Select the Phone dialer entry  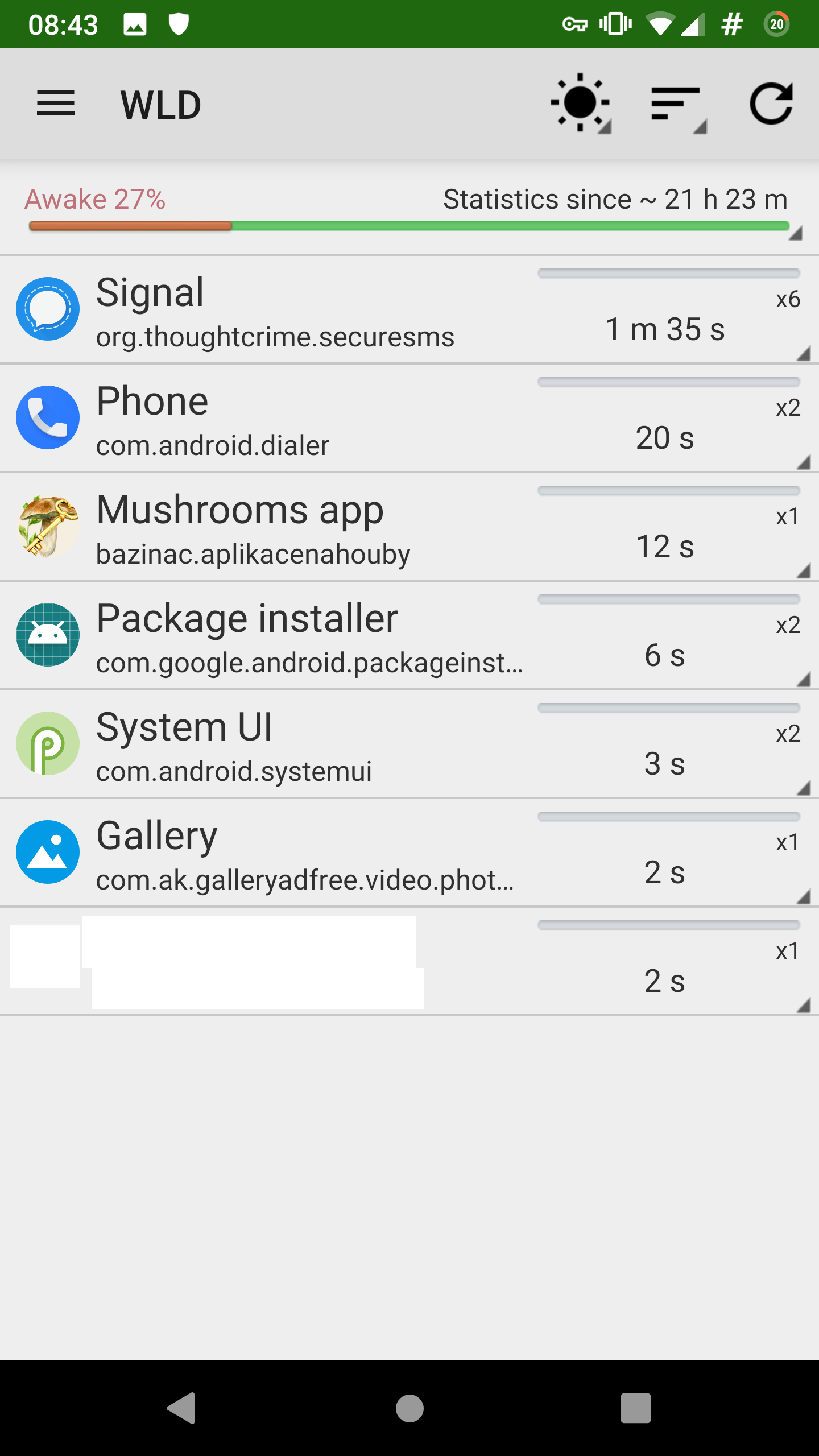click(409, 419)
